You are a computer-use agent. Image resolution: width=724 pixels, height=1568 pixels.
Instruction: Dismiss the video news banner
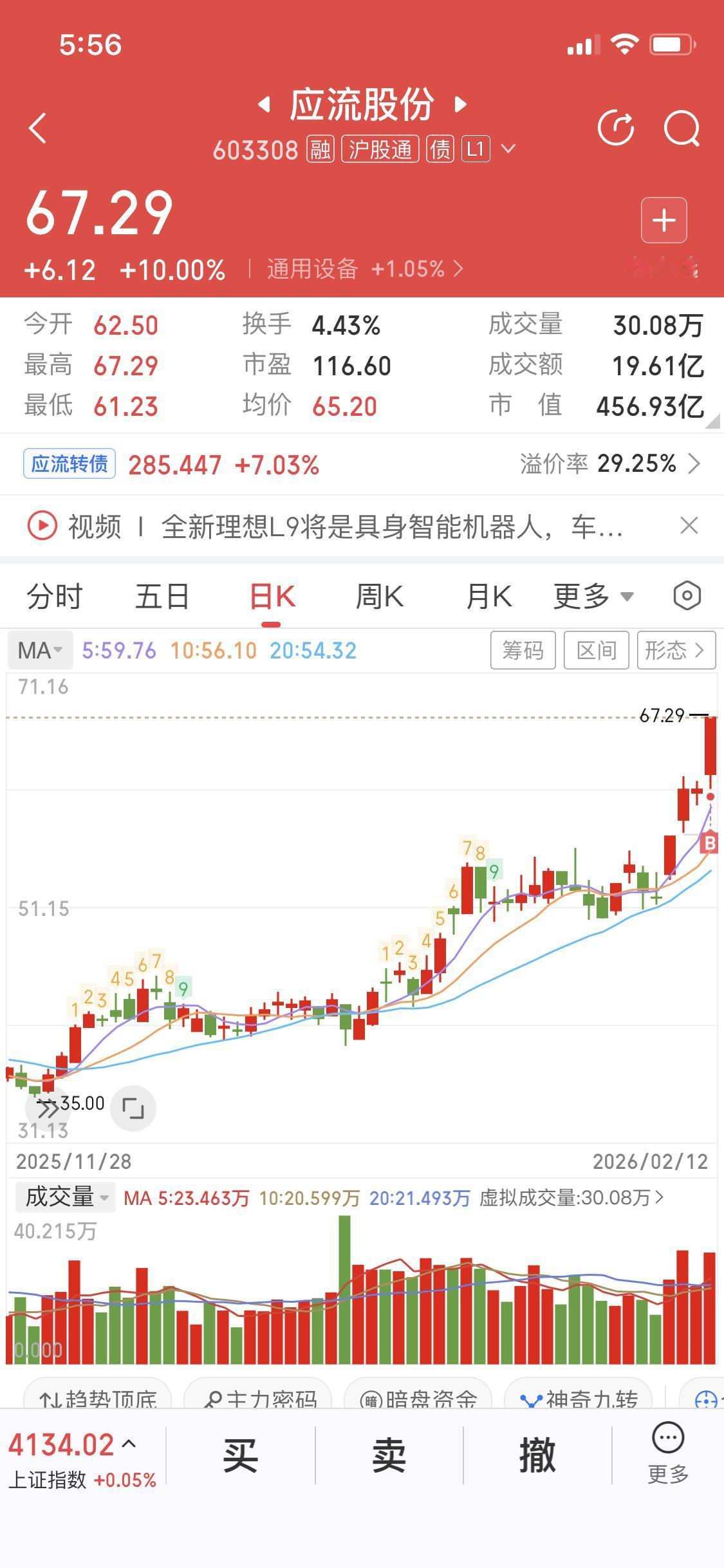point(689,526)
